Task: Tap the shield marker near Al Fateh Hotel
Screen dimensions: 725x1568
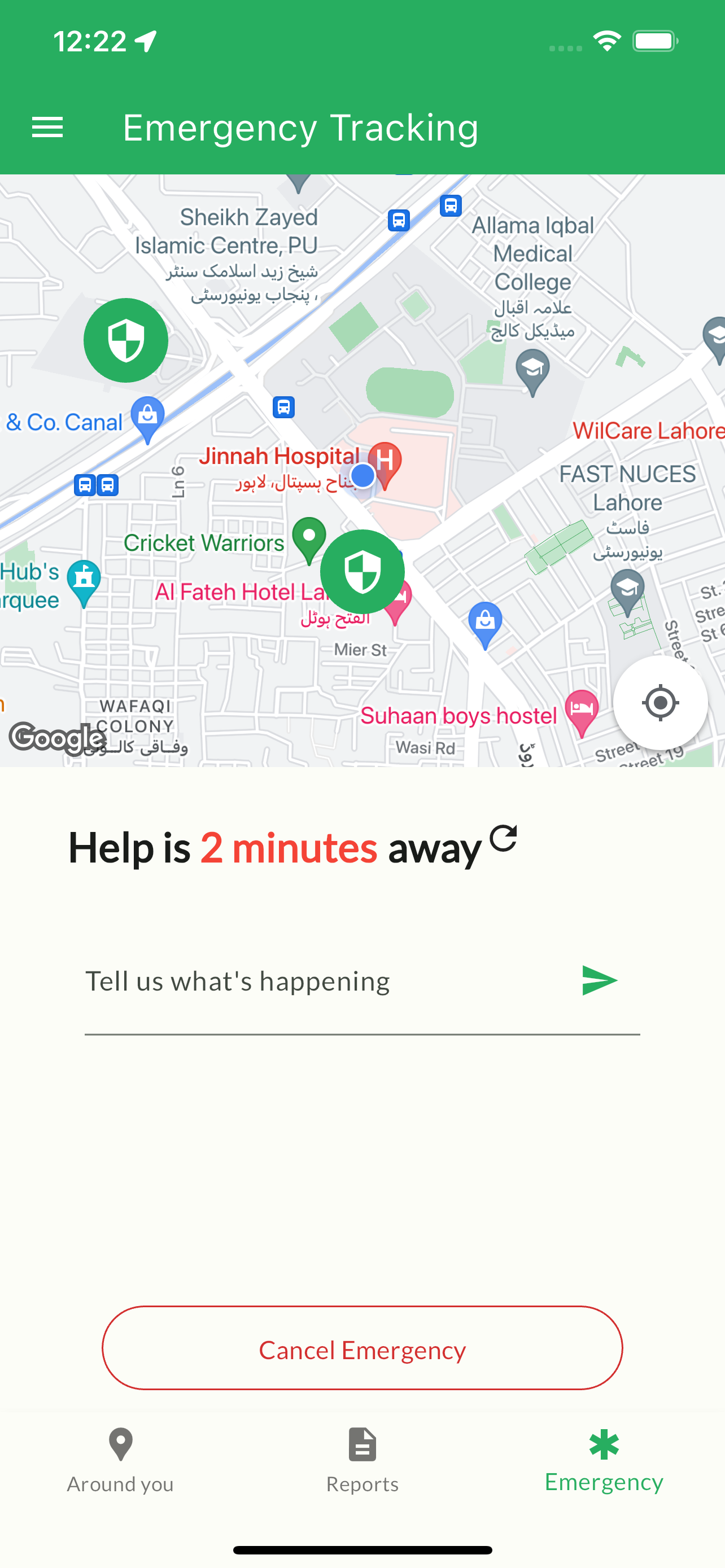Action: (362, 572)
